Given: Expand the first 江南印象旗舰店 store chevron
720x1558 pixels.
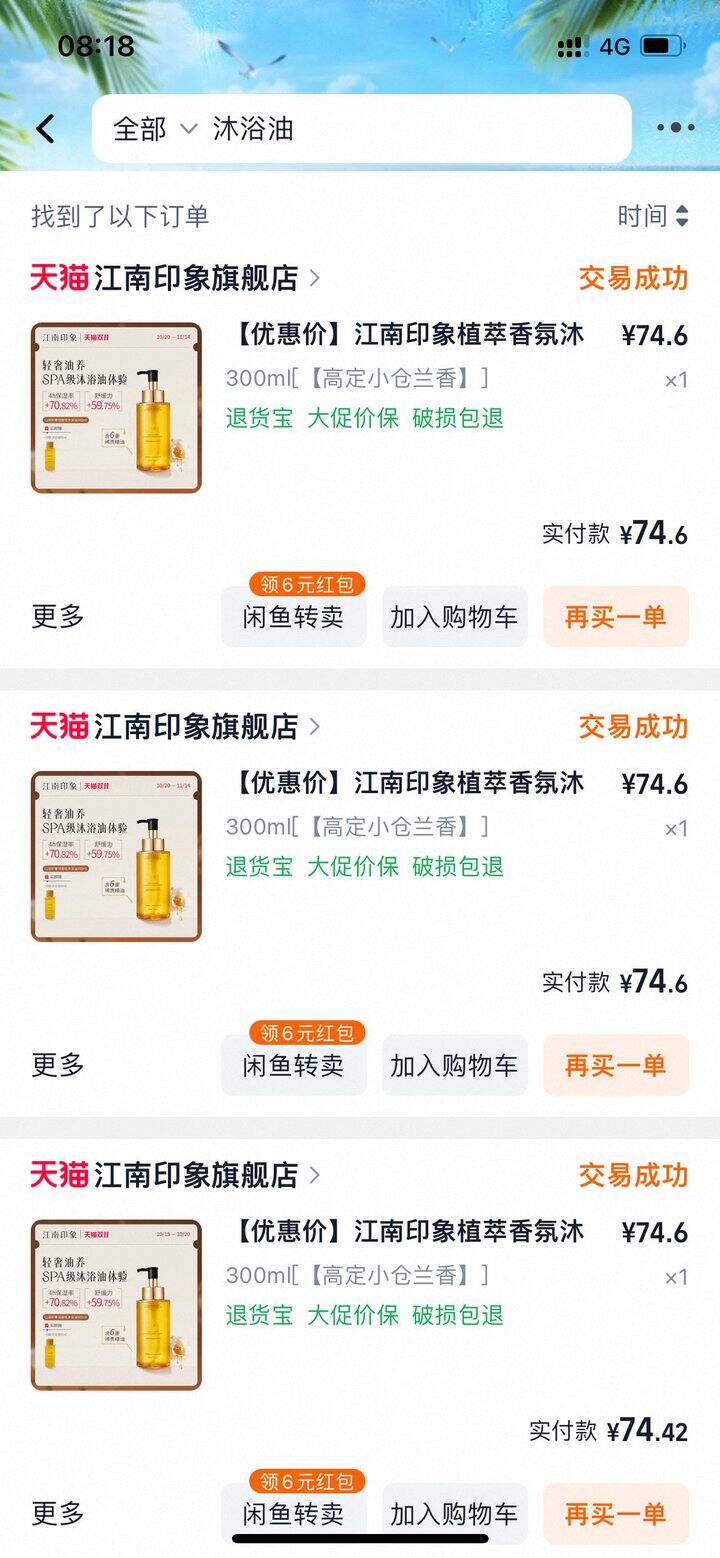Looking at the screenshot, I should (313, 280).
